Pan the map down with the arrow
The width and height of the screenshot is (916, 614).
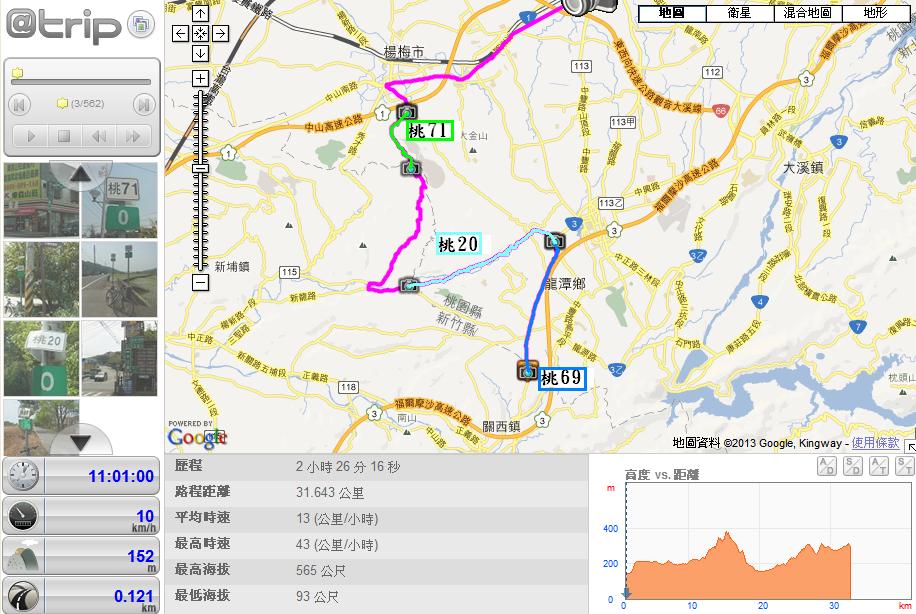pyautogui.click(x=200, y=52)
